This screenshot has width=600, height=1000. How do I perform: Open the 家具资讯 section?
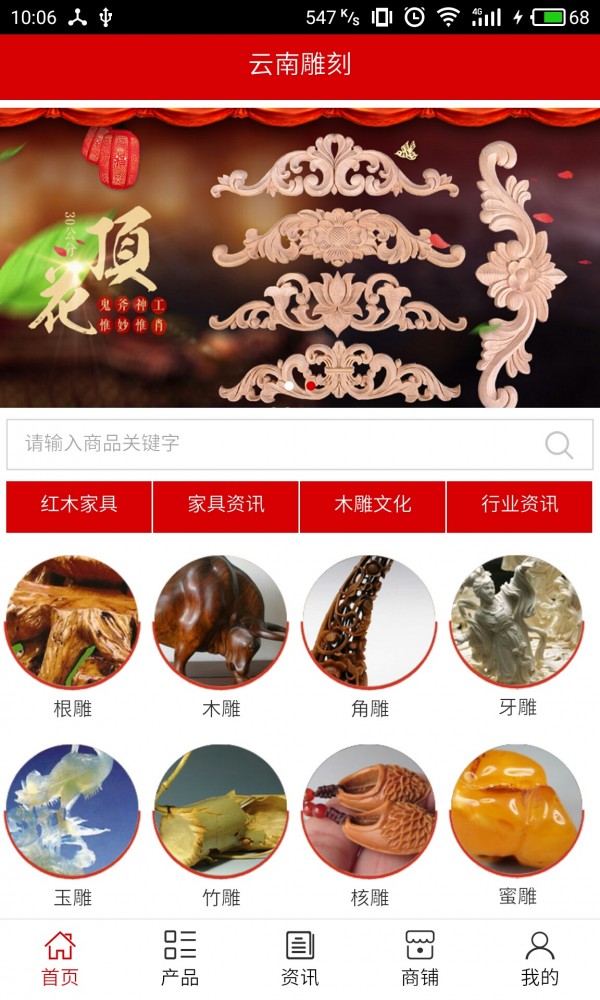226,506
